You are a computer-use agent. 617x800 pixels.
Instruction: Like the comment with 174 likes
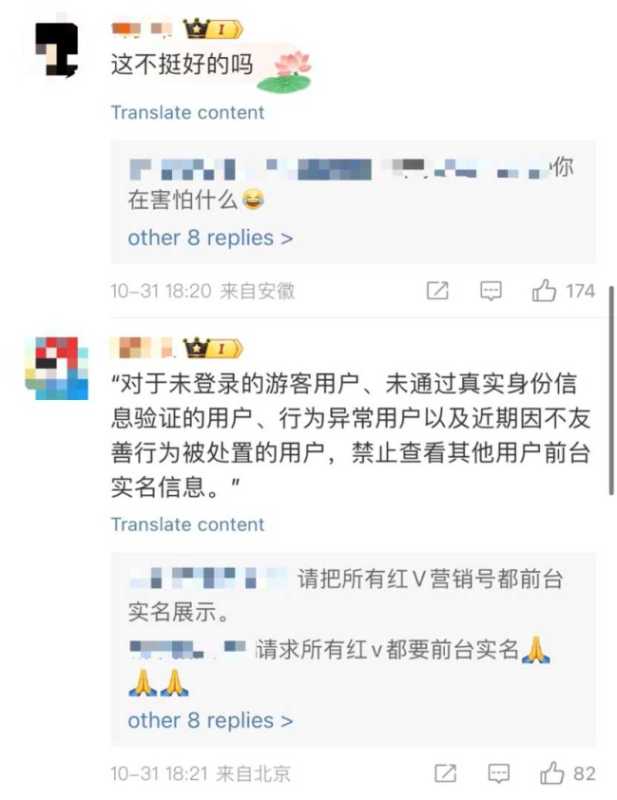pyautogui.click(x=545, y=291)
